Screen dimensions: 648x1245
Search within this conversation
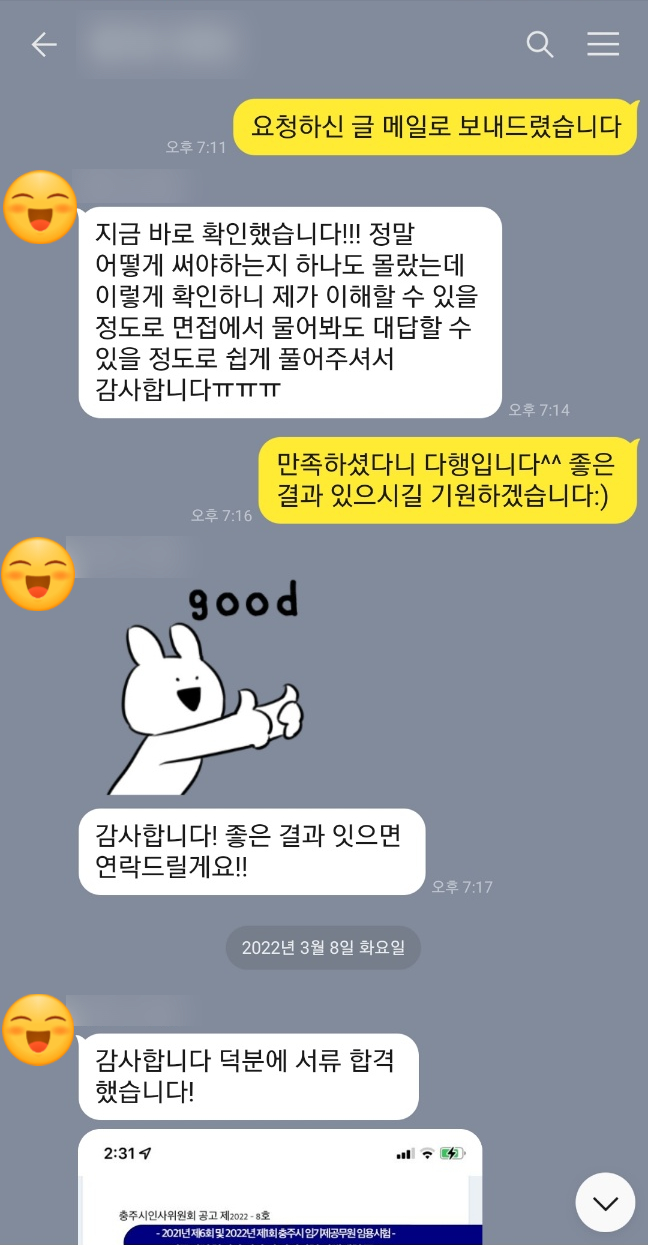coord(540,45)
